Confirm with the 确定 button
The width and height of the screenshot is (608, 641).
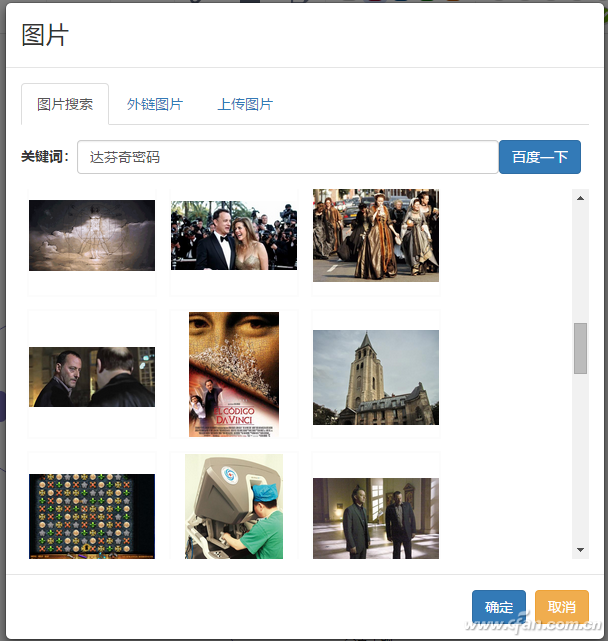499,607
